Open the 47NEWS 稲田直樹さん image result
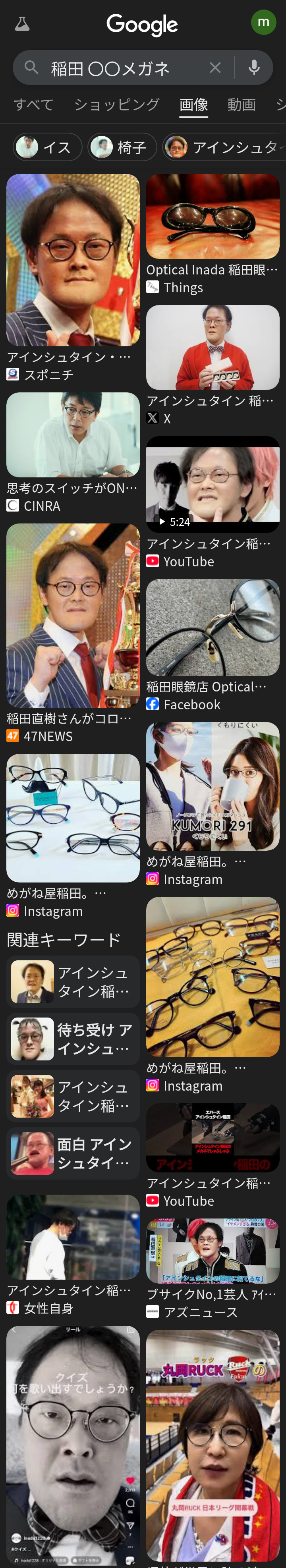Image resolution: width=286 pixels, height=1568 pixels. [73, 615]
